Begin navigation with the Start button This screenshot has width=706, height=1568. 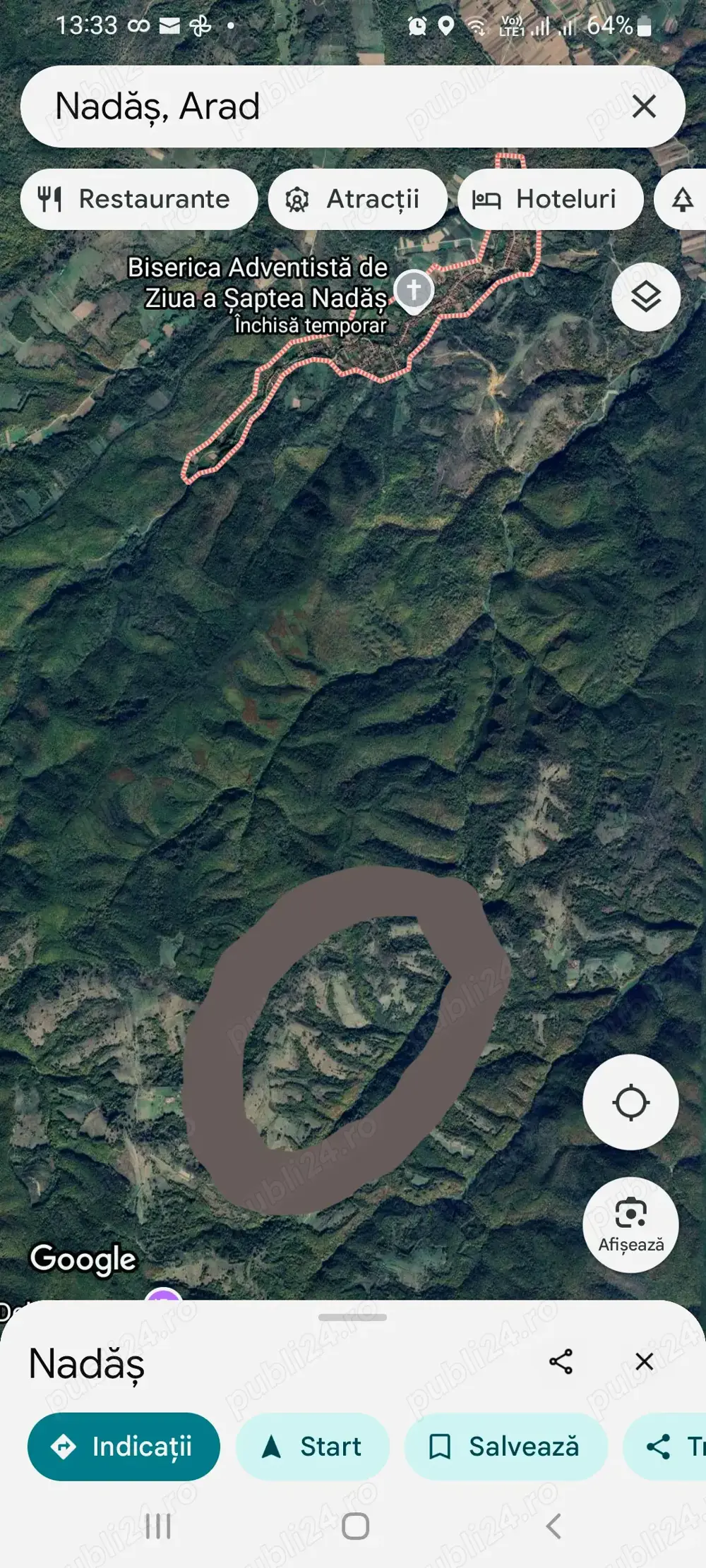pos(312,1446)
